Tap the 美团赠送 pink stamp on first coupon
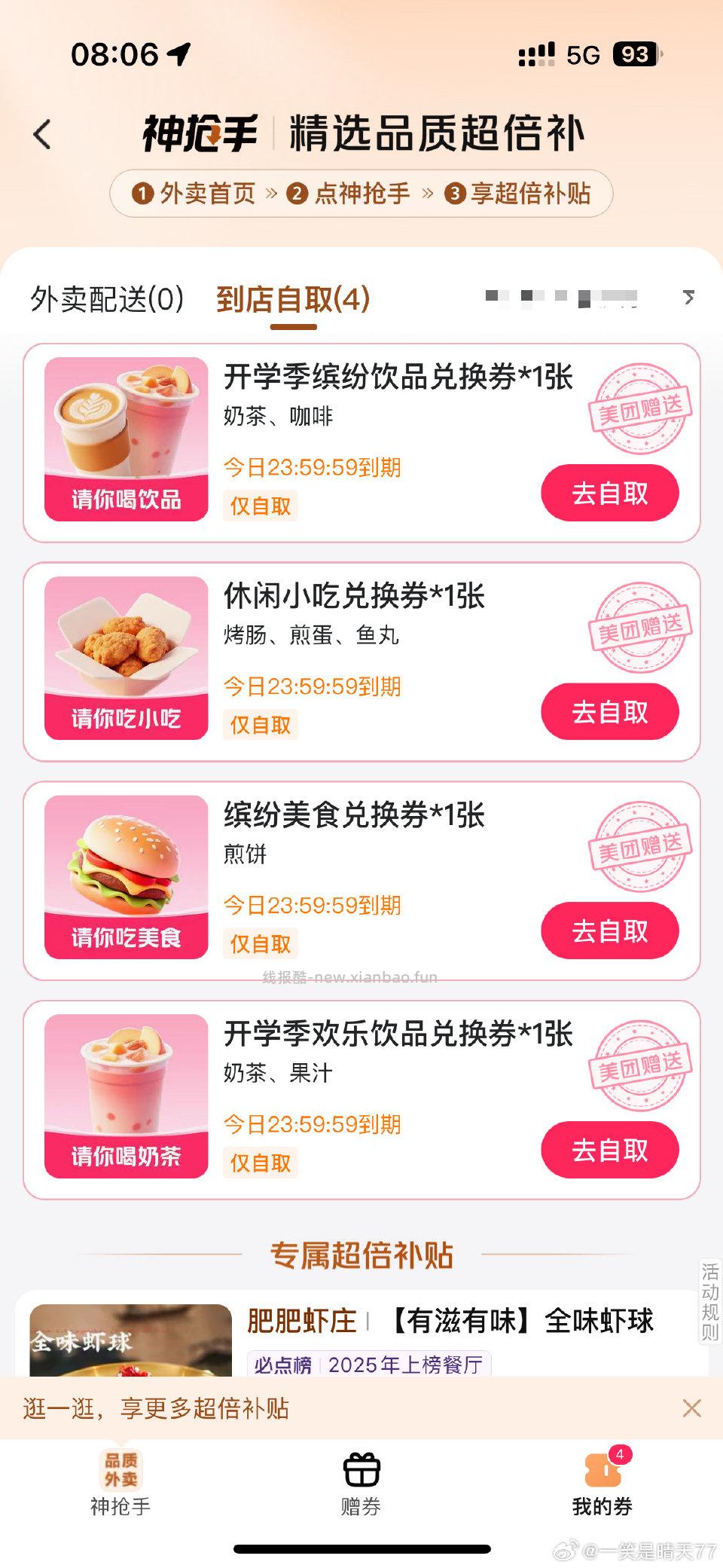Viewport: 723px width, 1568px height. (640, 407)
